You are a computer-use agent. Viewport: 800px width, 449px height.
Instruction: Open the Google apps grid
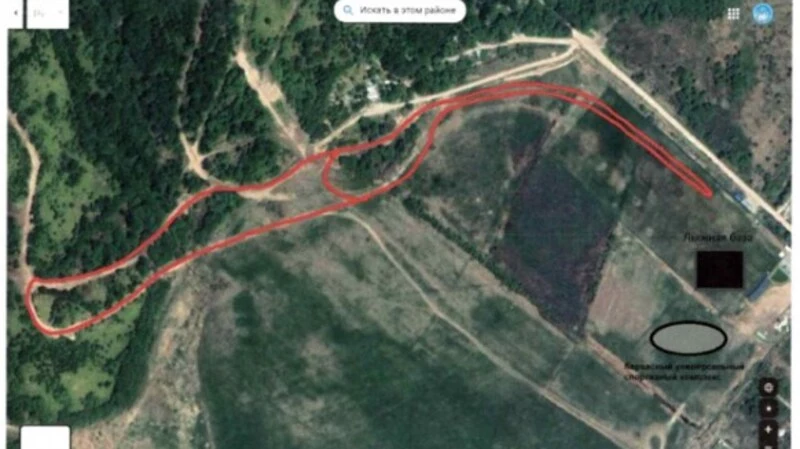pos(733,14)
